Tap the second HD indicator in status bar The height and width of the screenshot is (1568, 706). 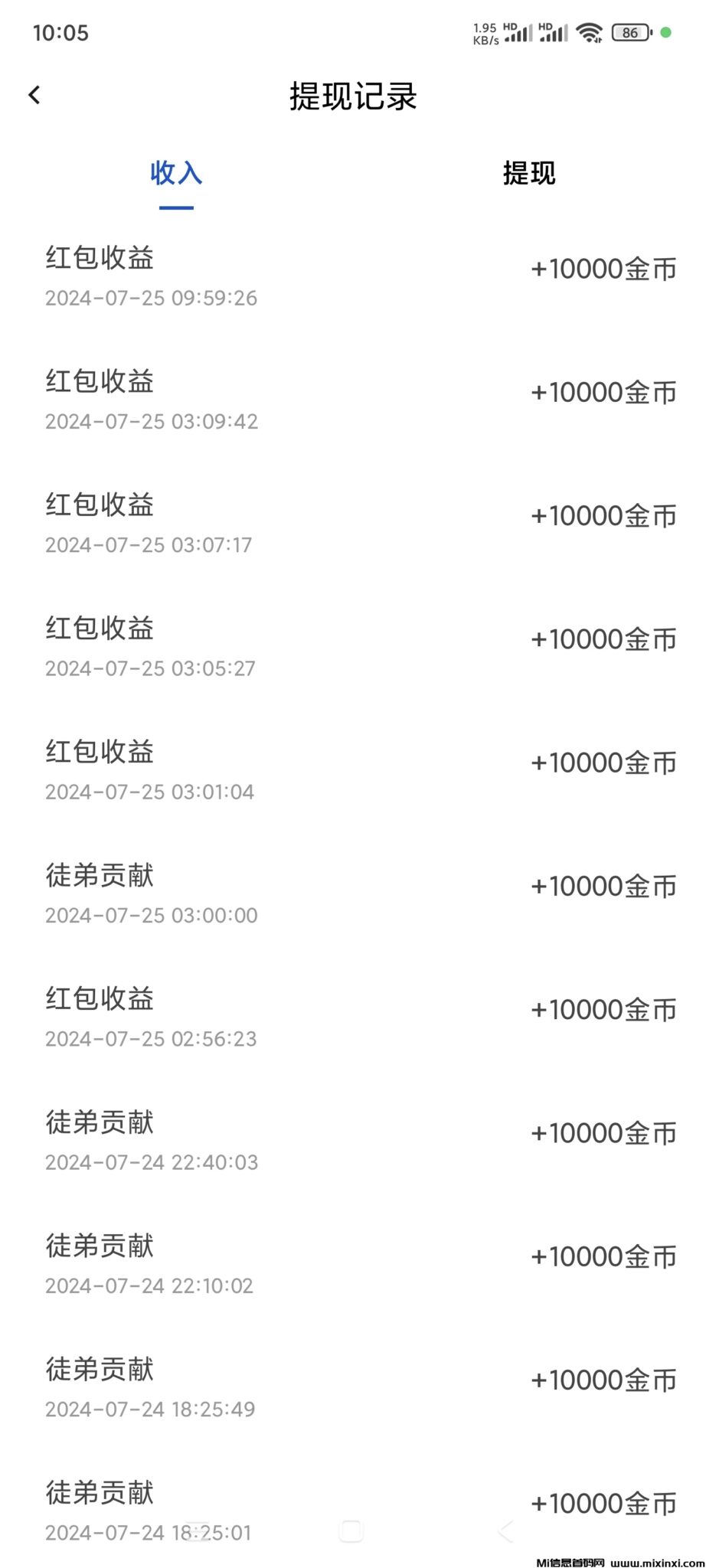[545, 25]
